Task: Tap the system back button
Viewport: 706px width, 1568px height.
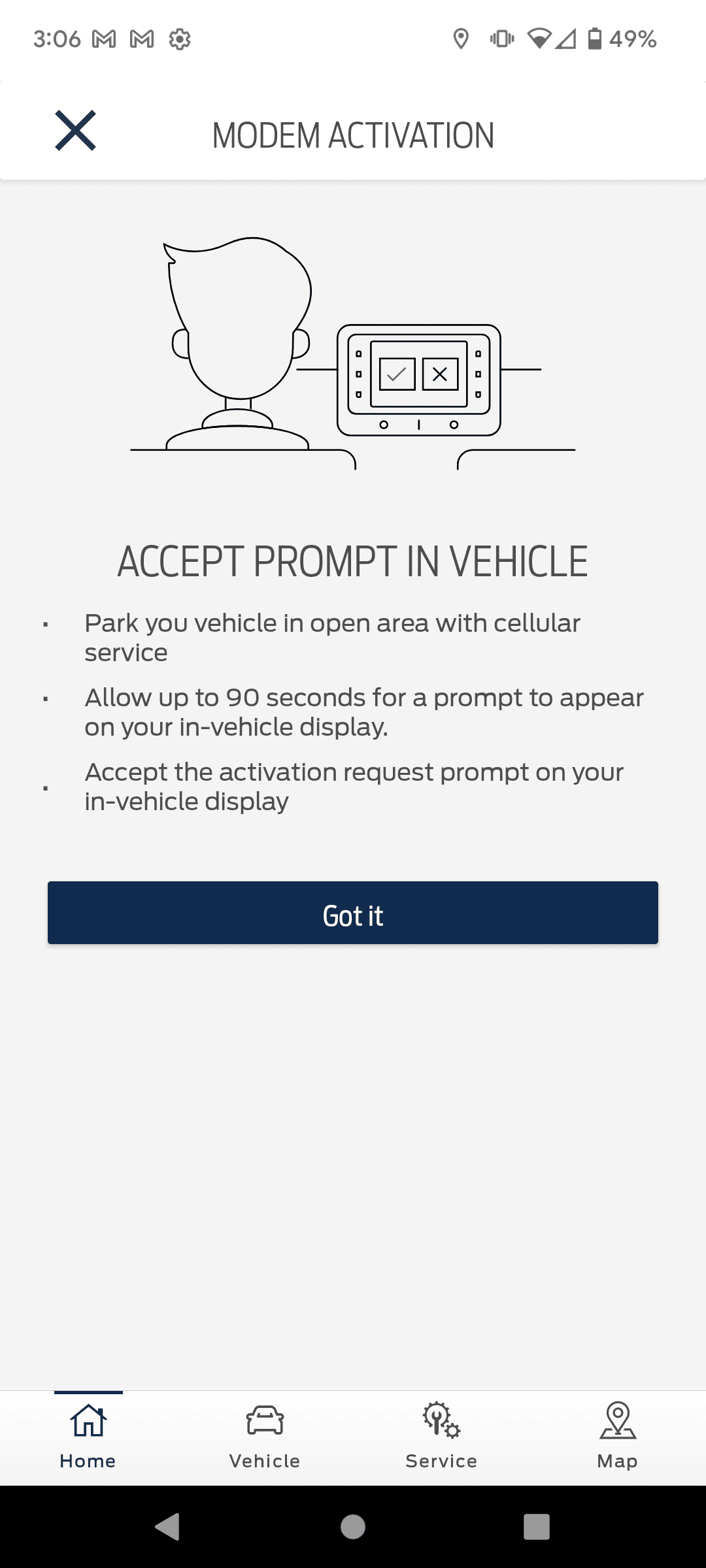Action: point(168,1527)
